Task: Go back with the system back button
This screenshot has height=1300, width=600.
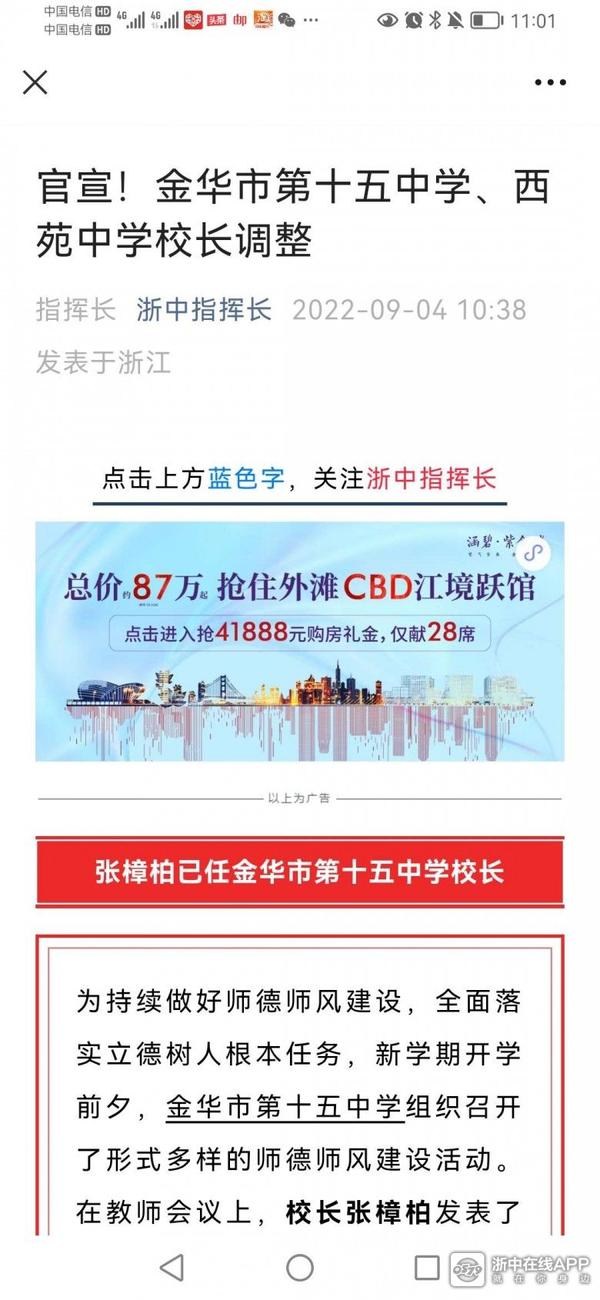Action: [x=172, y=1267]
